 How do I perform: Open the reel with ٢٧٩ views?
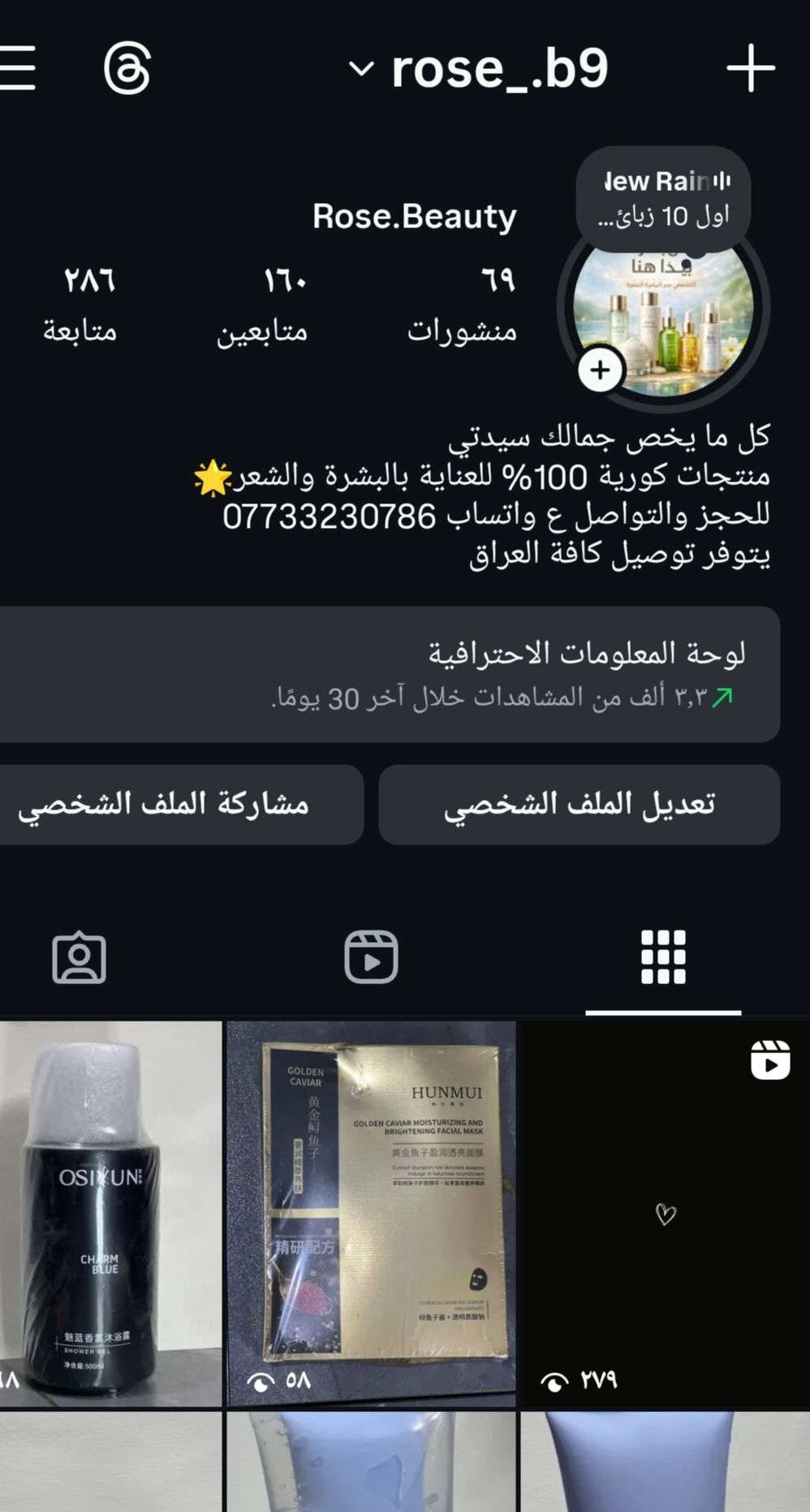[x=664, y=1213]
